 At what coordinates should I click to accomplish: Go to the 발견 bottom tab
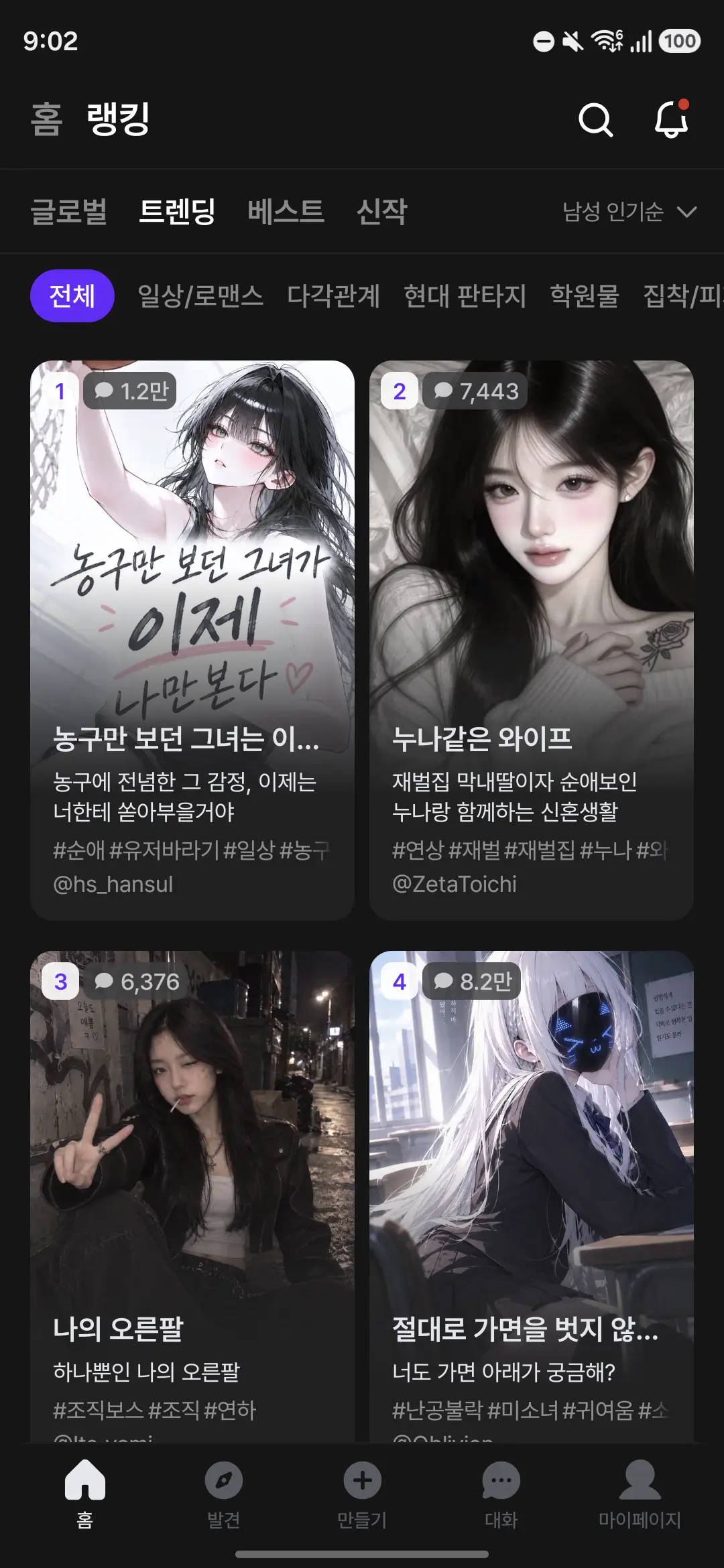pos(224,1494)
